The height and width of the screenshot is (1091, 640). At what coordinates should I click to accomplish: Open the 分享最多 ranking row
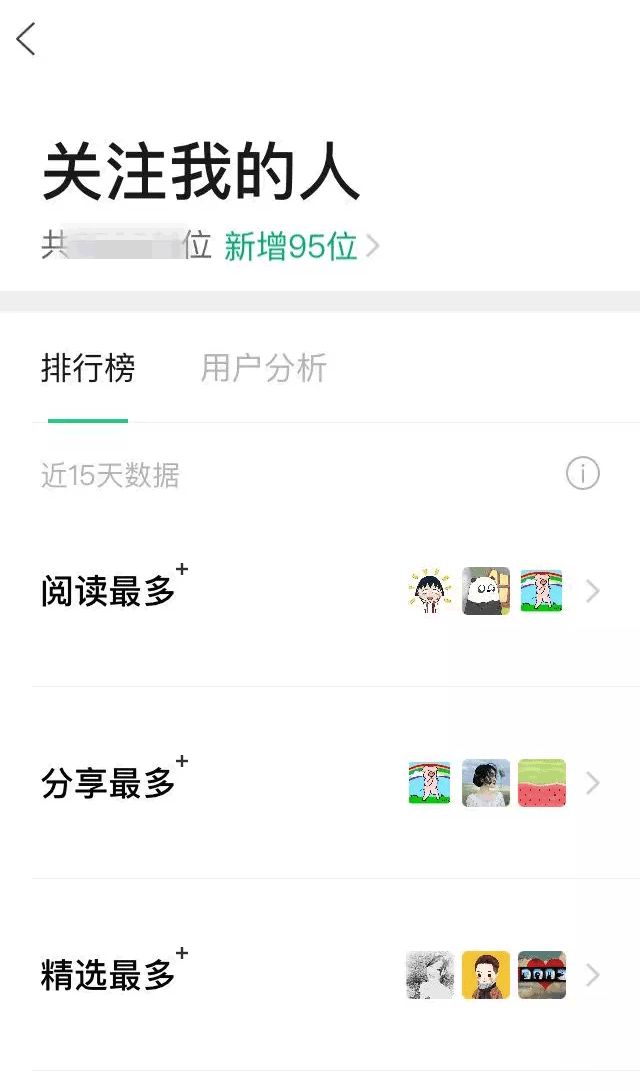[x=320, y=783]
